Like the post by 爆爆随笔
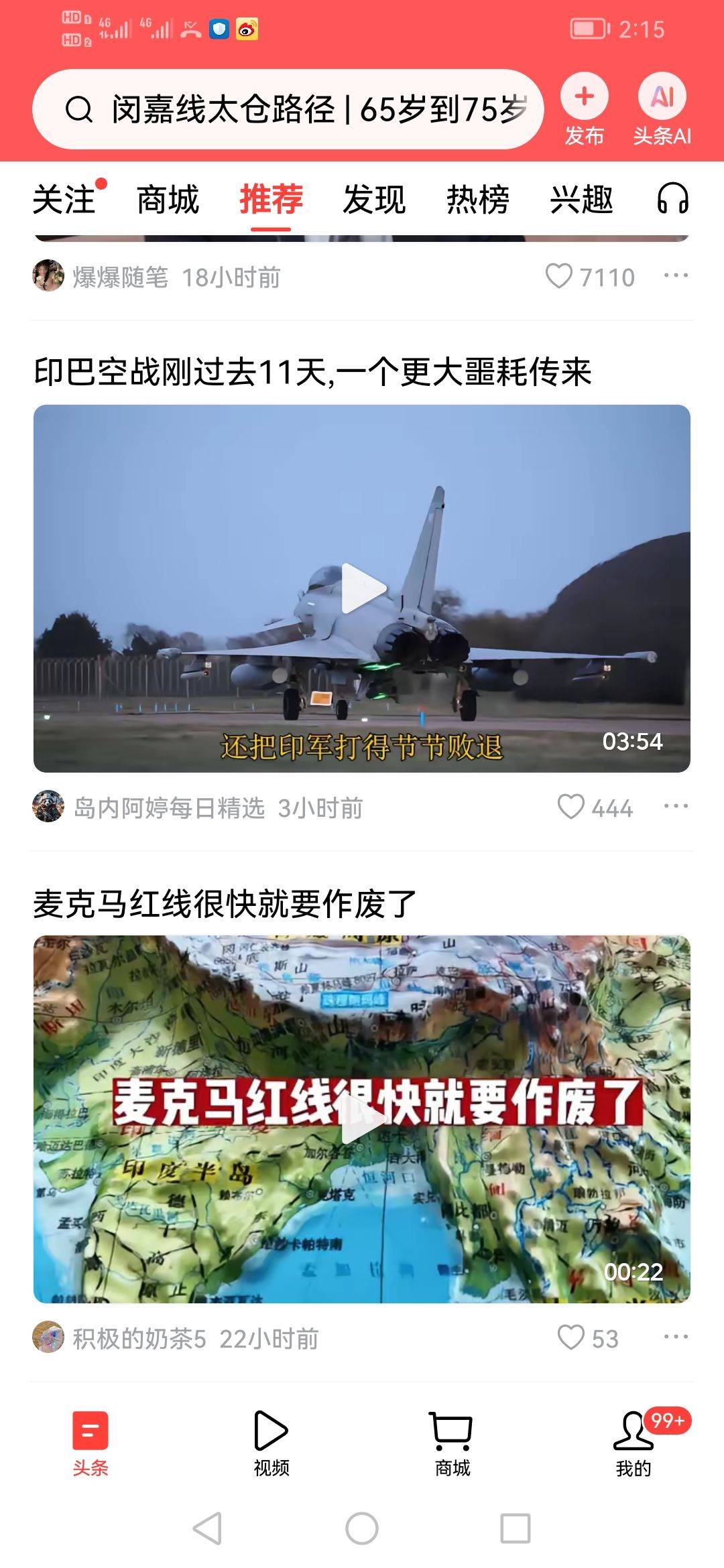724x1568 pixels. coord(559,276)
